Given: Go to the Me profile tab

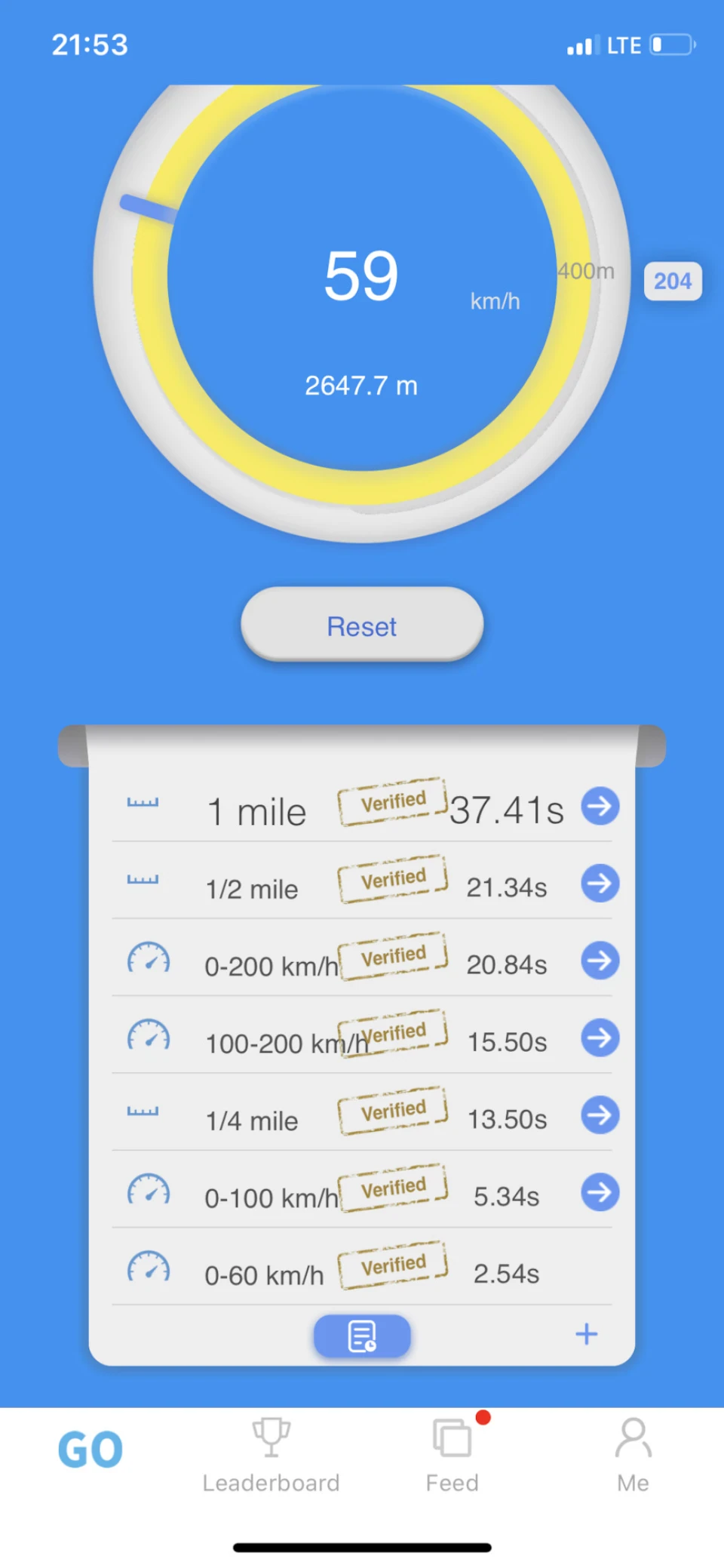Looking at the screenshot, I should 633,1456.
